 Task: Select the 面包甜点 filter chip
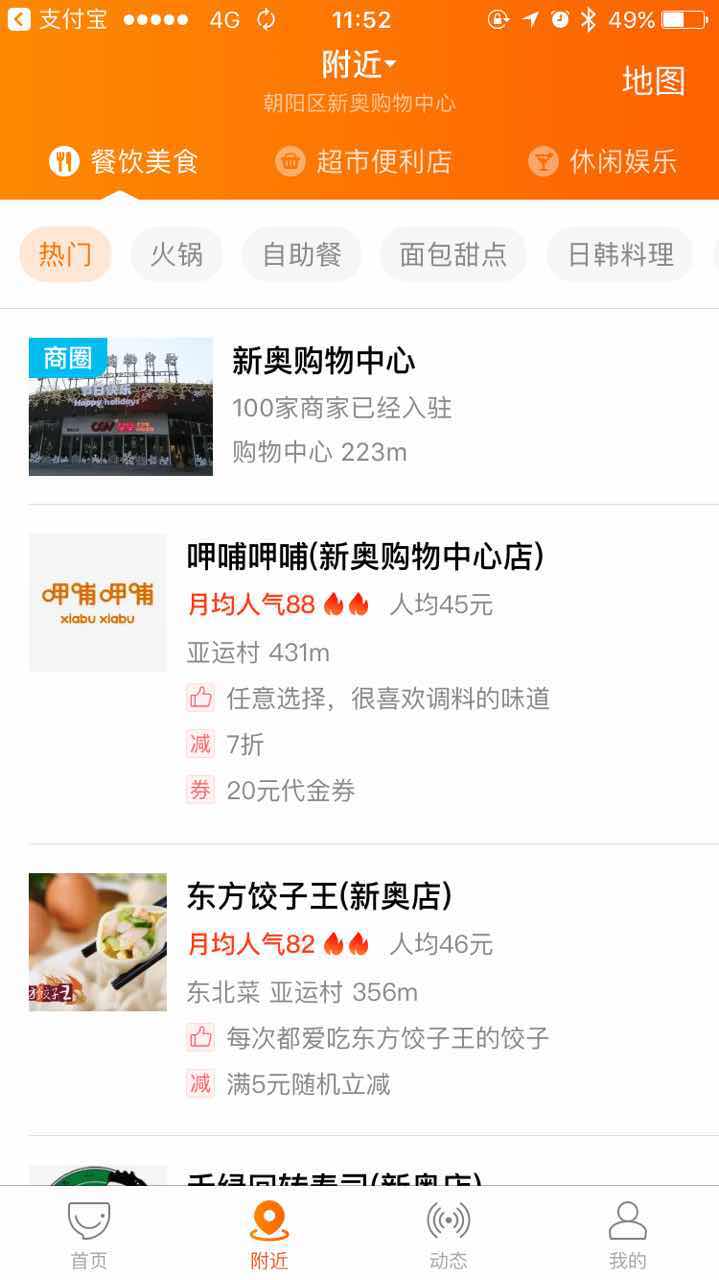coord(453,254)
